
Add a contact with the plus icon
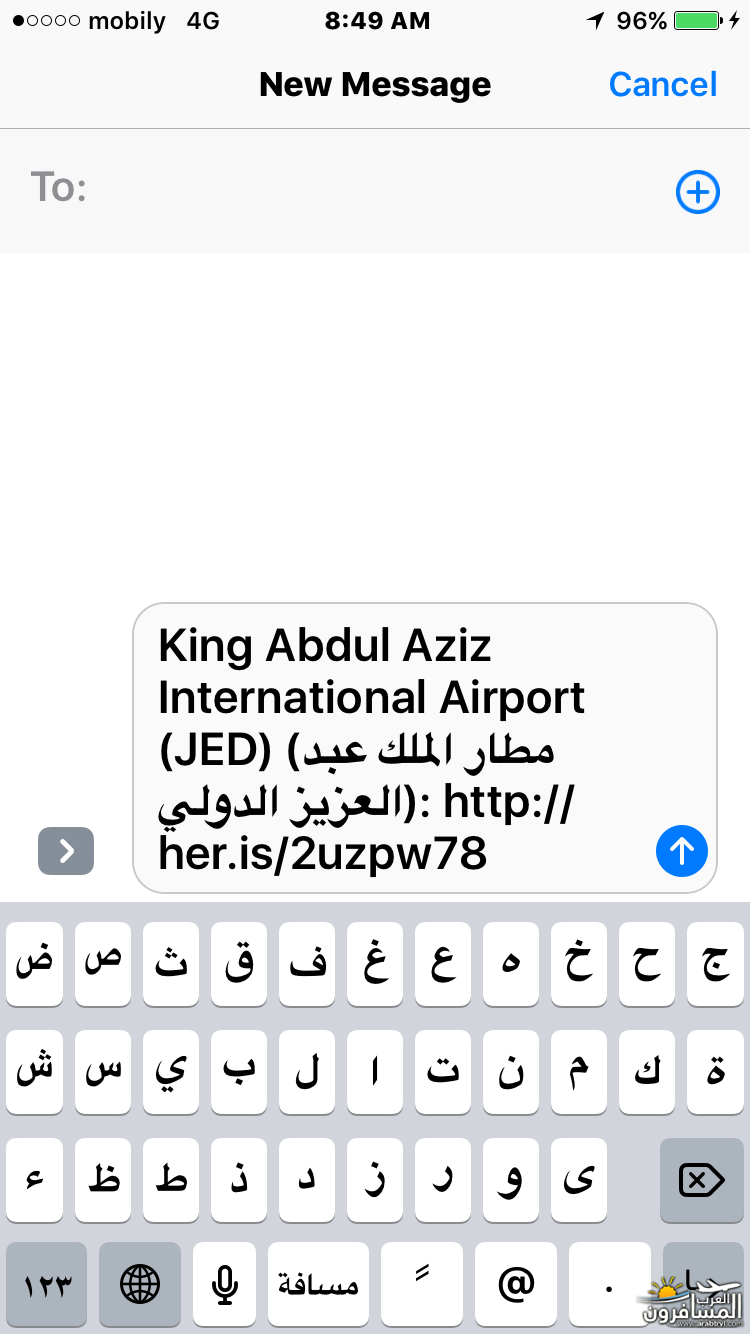(697, 192)
